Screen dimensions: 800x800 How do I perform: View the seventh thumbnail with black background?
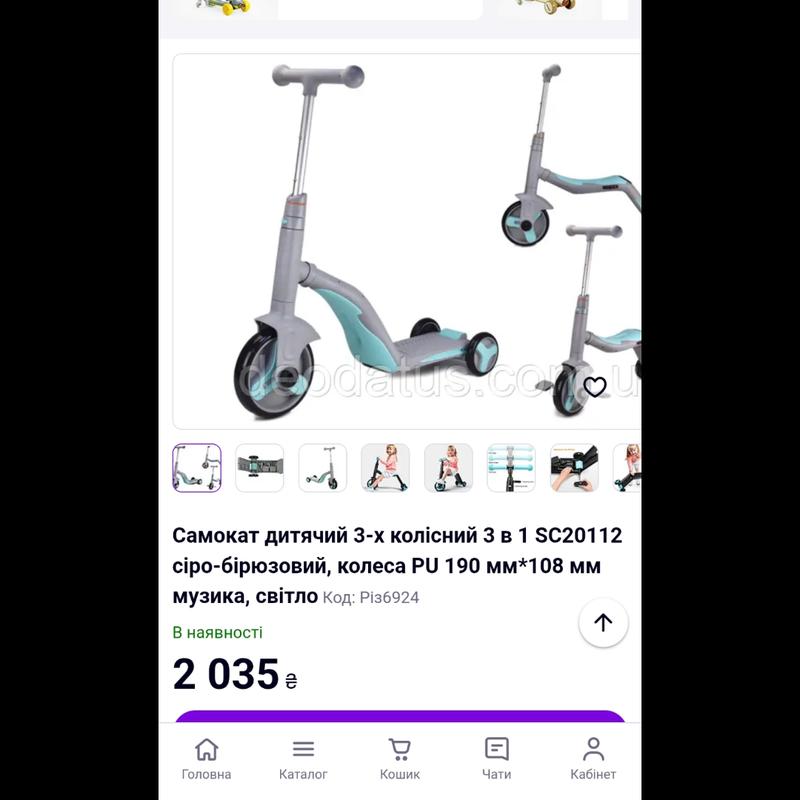point(574,468)
